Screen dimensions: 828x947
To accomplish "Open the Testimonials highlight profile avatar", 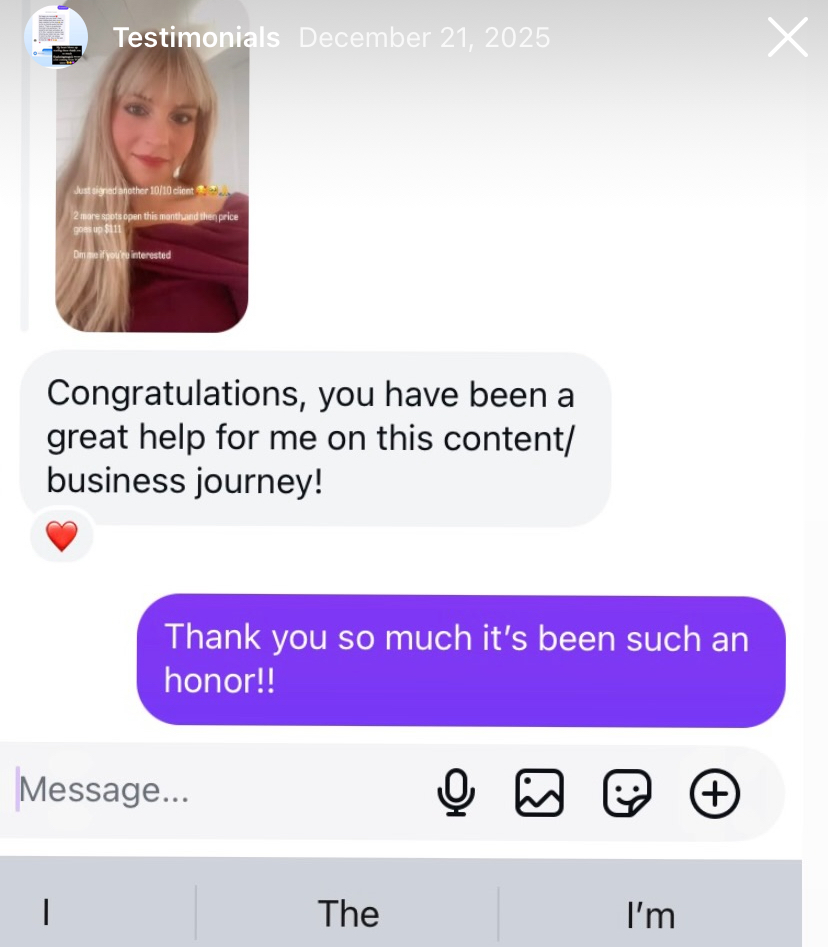I will click(x=55, y=37).
